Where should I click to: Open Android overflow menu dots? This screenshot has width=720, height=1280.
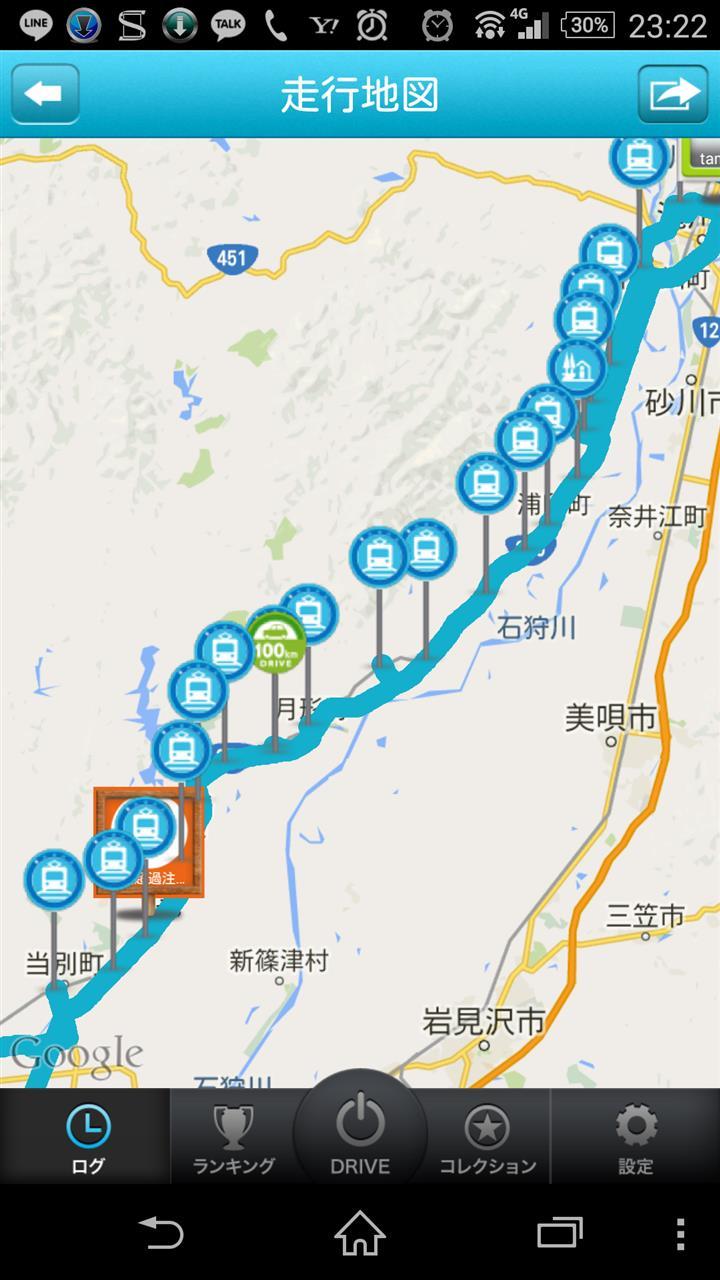tap(680, 1233)
